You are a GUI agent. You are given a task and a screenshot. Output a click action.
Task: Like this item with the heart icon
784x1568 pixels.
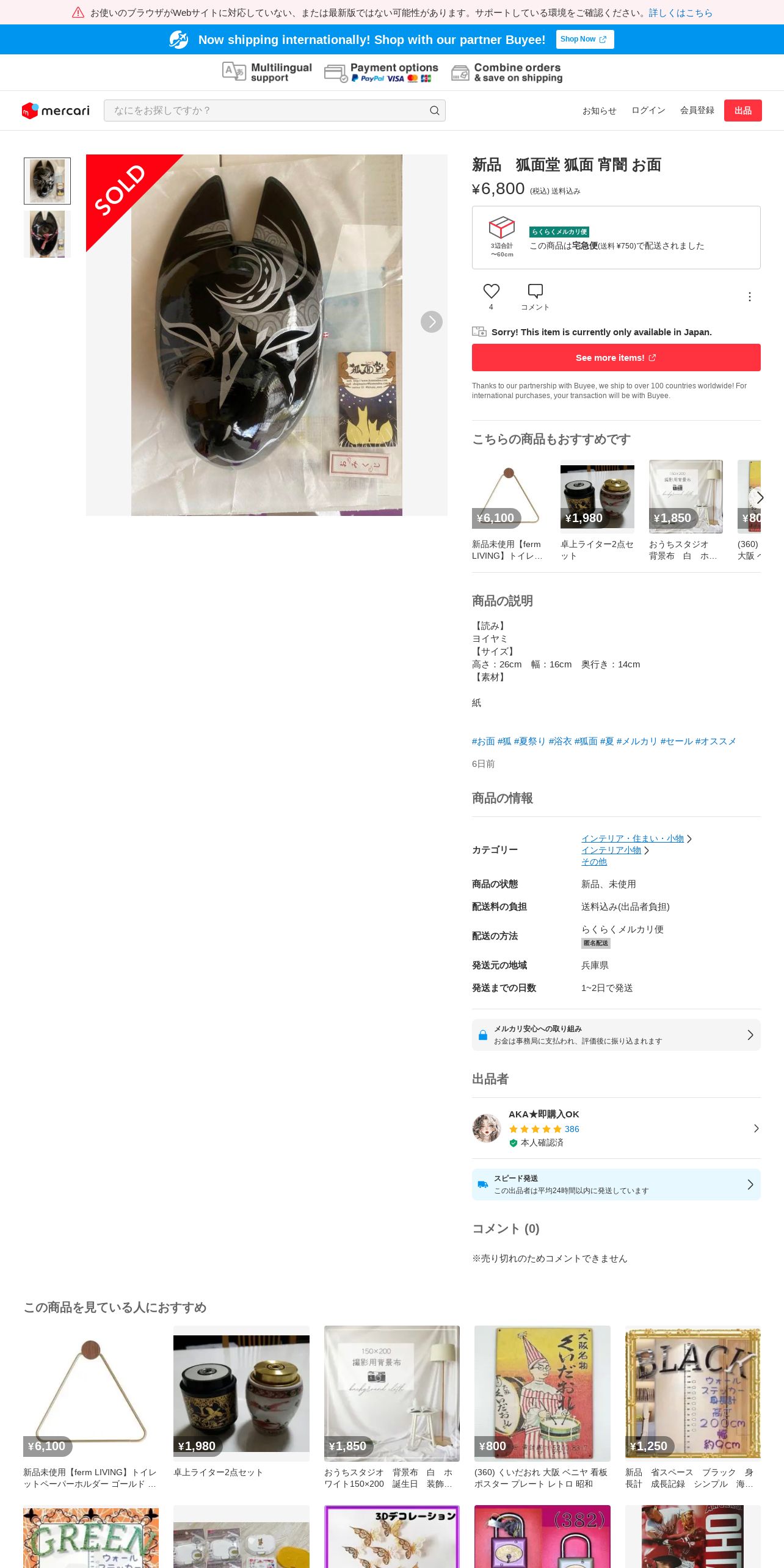click(491, 291)
